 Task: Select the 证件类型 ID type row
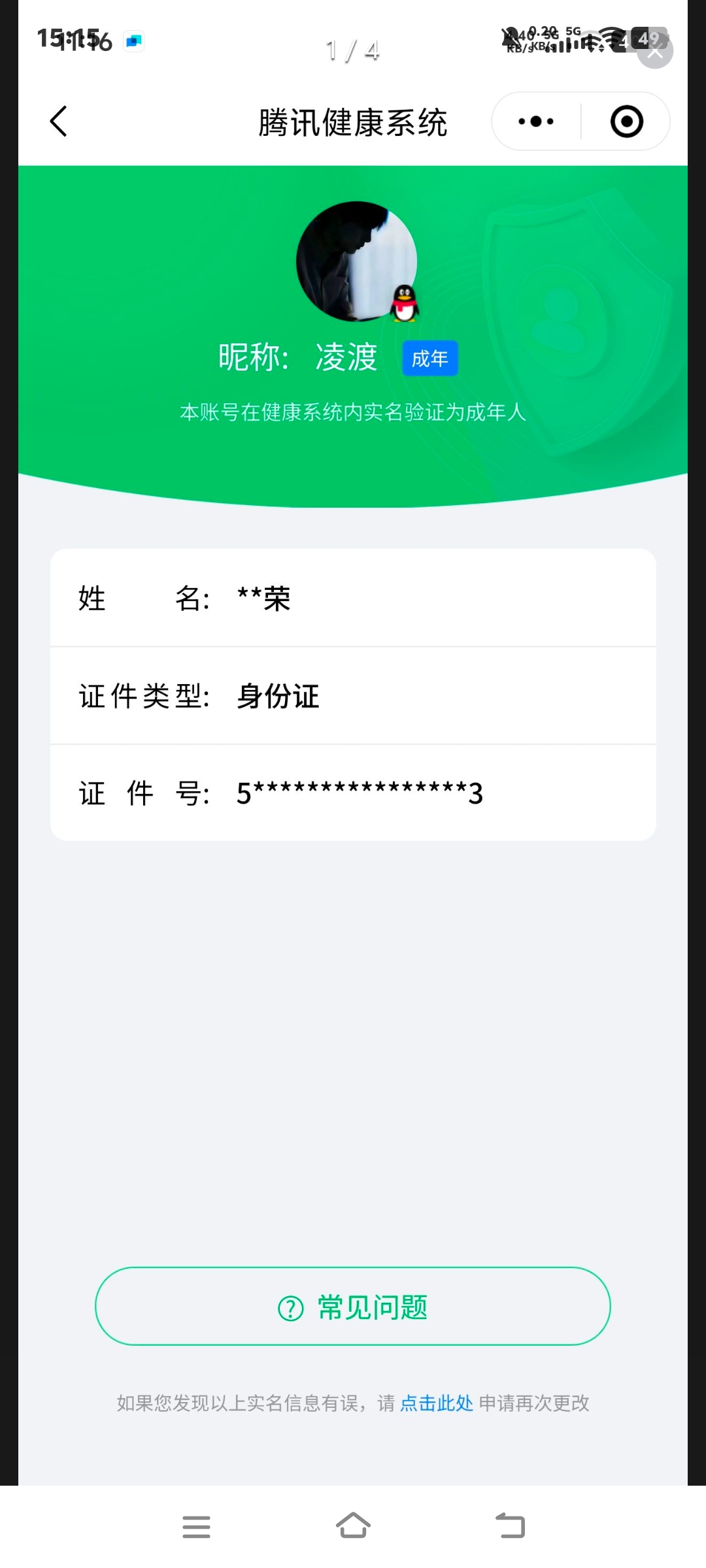(353, 696)
